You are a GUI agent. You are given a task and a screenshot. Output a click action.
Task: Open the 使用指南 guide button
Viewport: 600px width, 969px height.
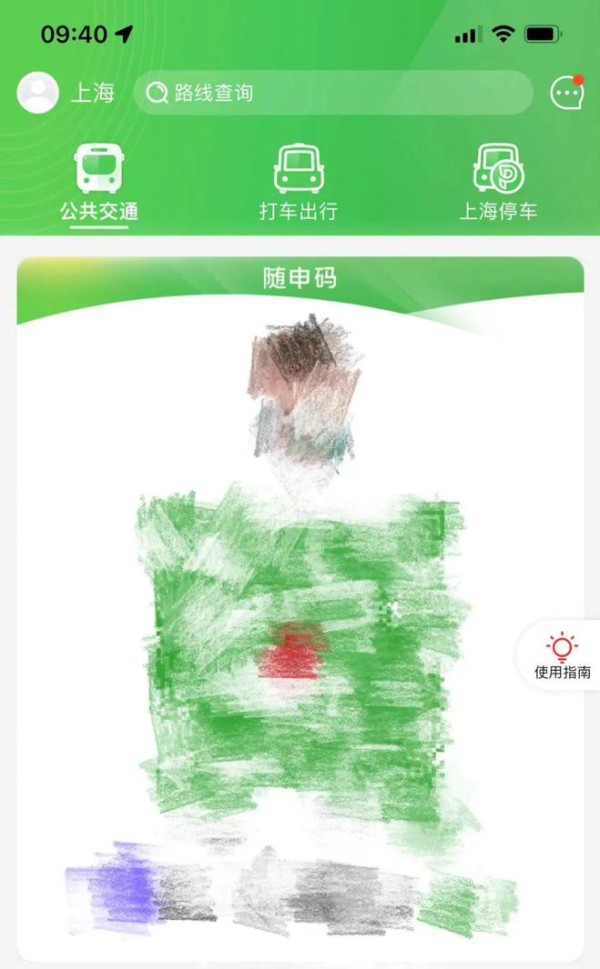(562, 656)
